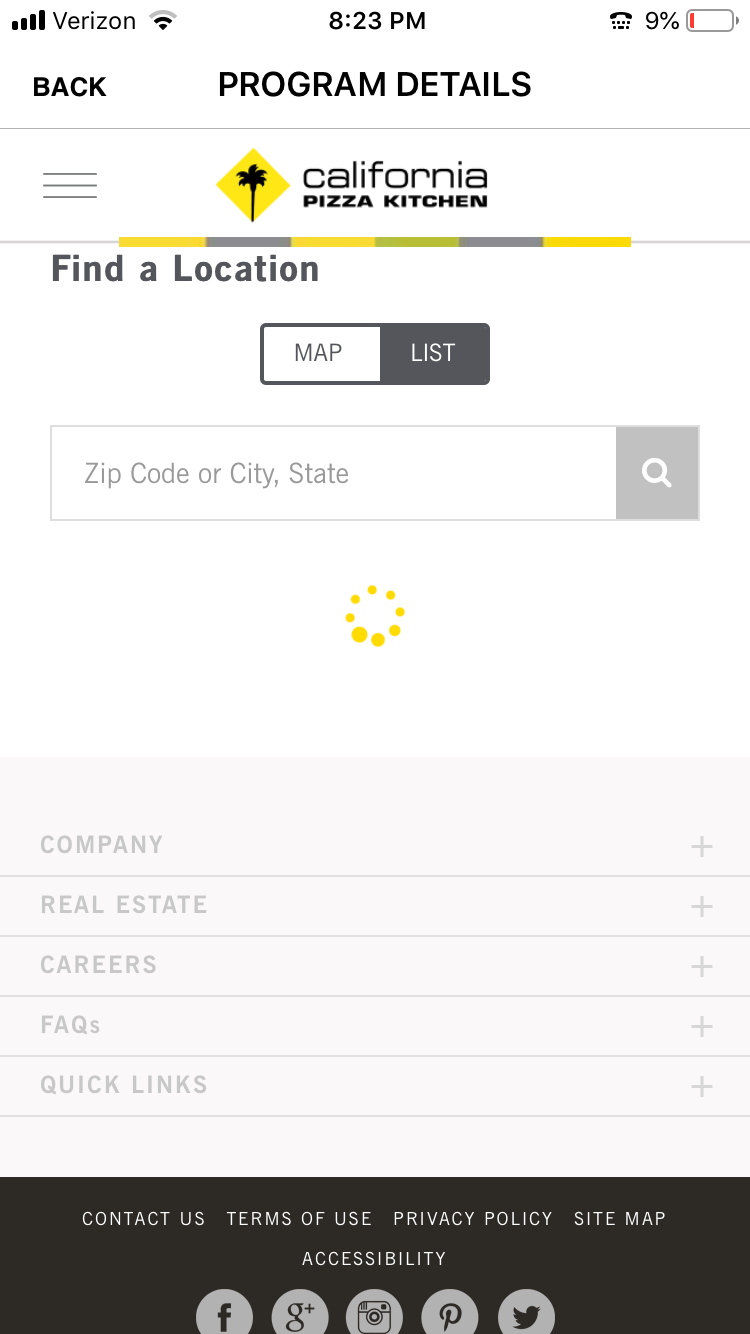This screenshot has width=750, height=1334.
Task: Open the ACCESSIBILITY link
Action: (x=375, y=1259)
